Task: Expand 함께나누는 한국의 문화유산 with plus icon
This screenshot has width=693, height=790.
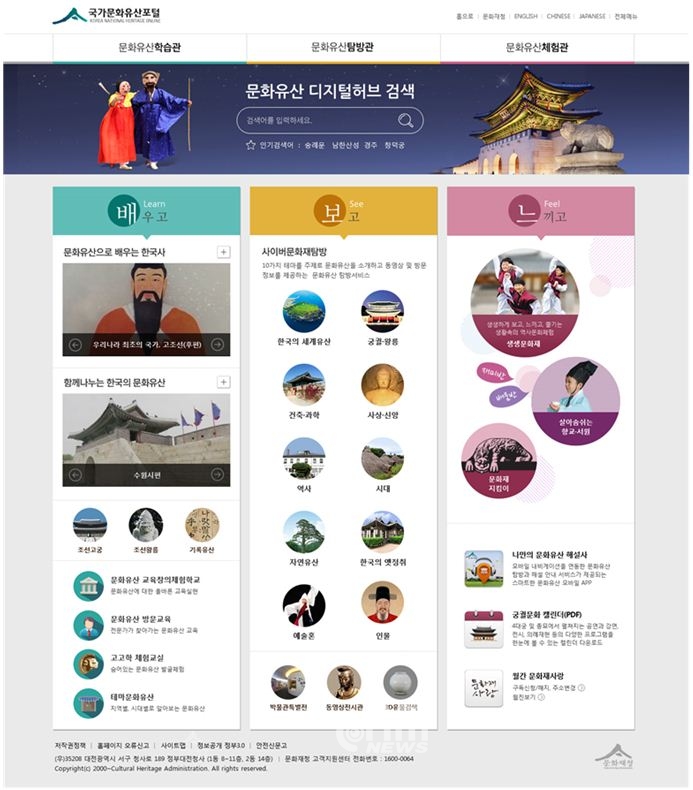Action: click(x=224, y=382)
